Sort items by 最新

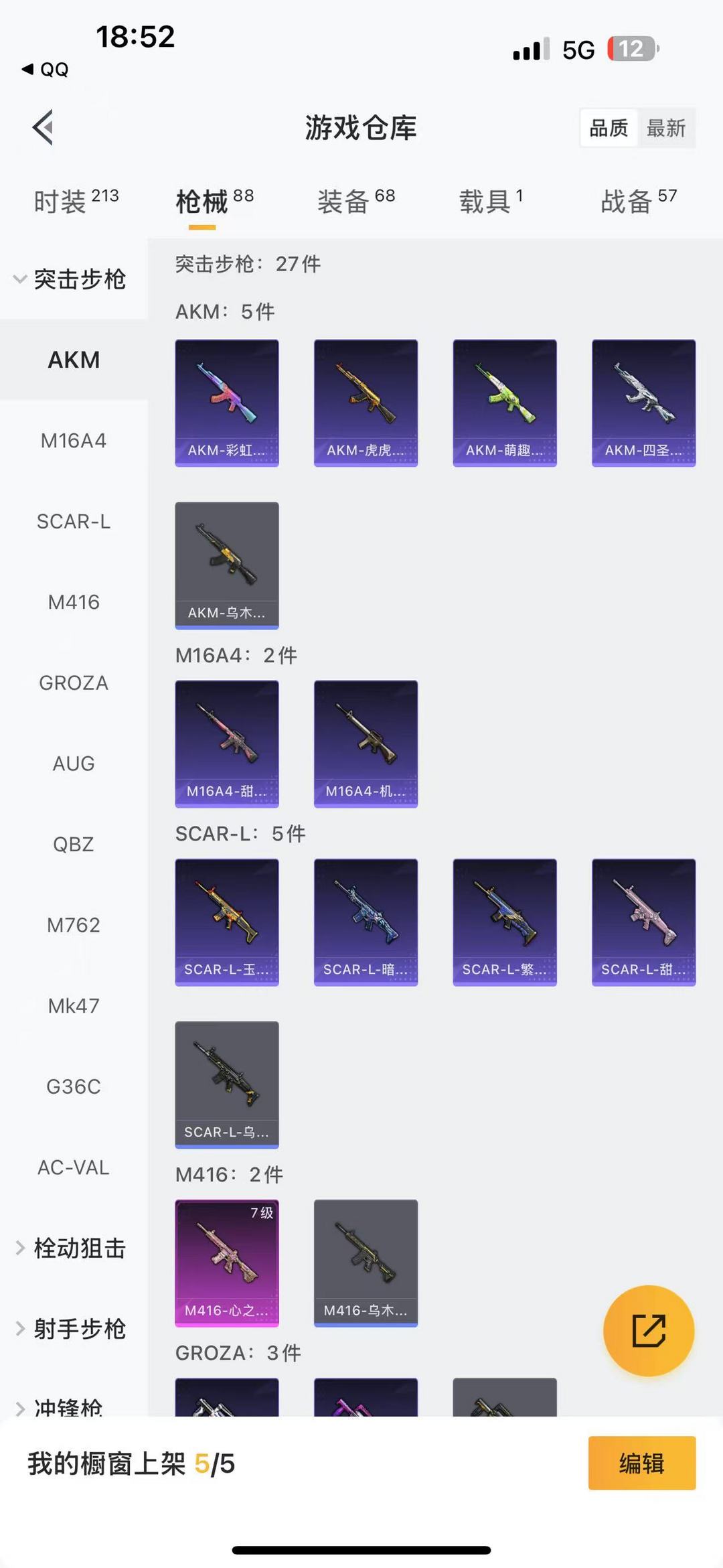tap(666, 128)
